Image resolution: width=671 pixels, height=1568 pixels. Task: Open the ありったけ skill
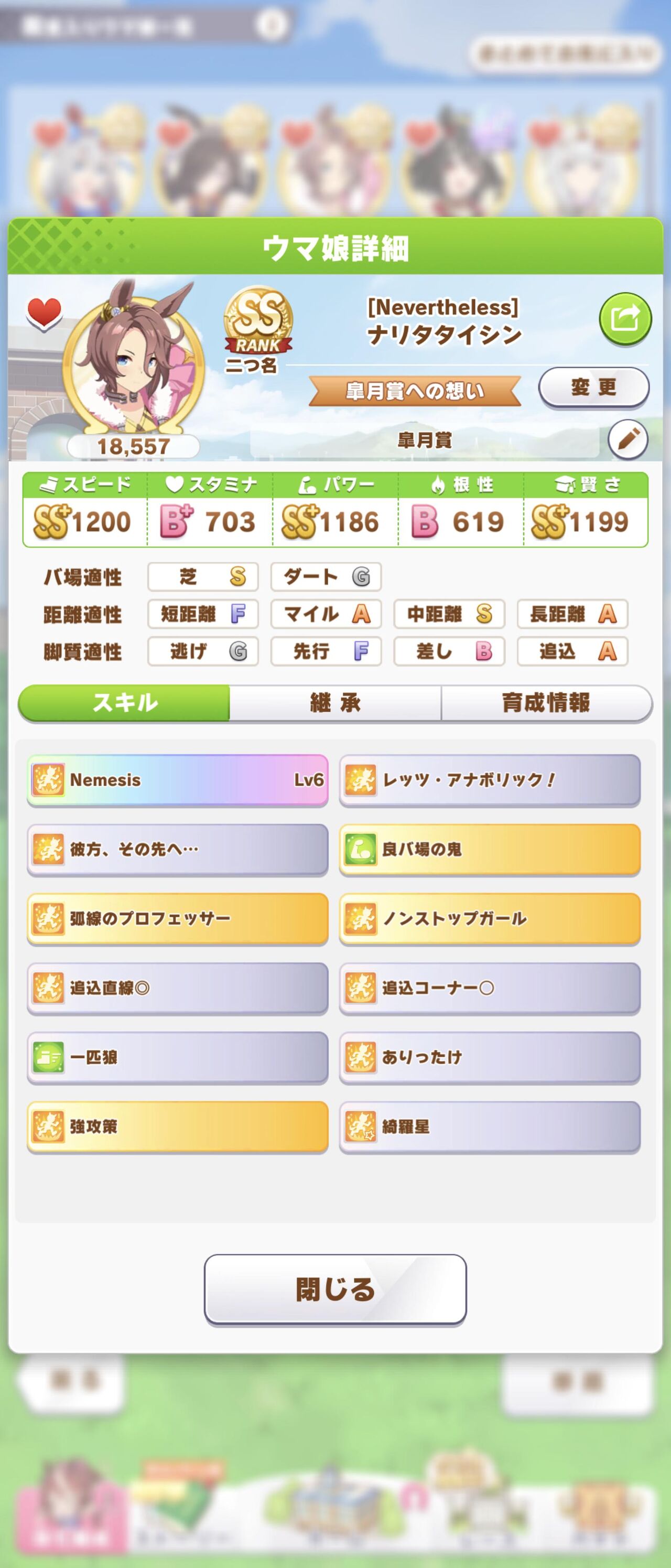tap(489, 1057)
